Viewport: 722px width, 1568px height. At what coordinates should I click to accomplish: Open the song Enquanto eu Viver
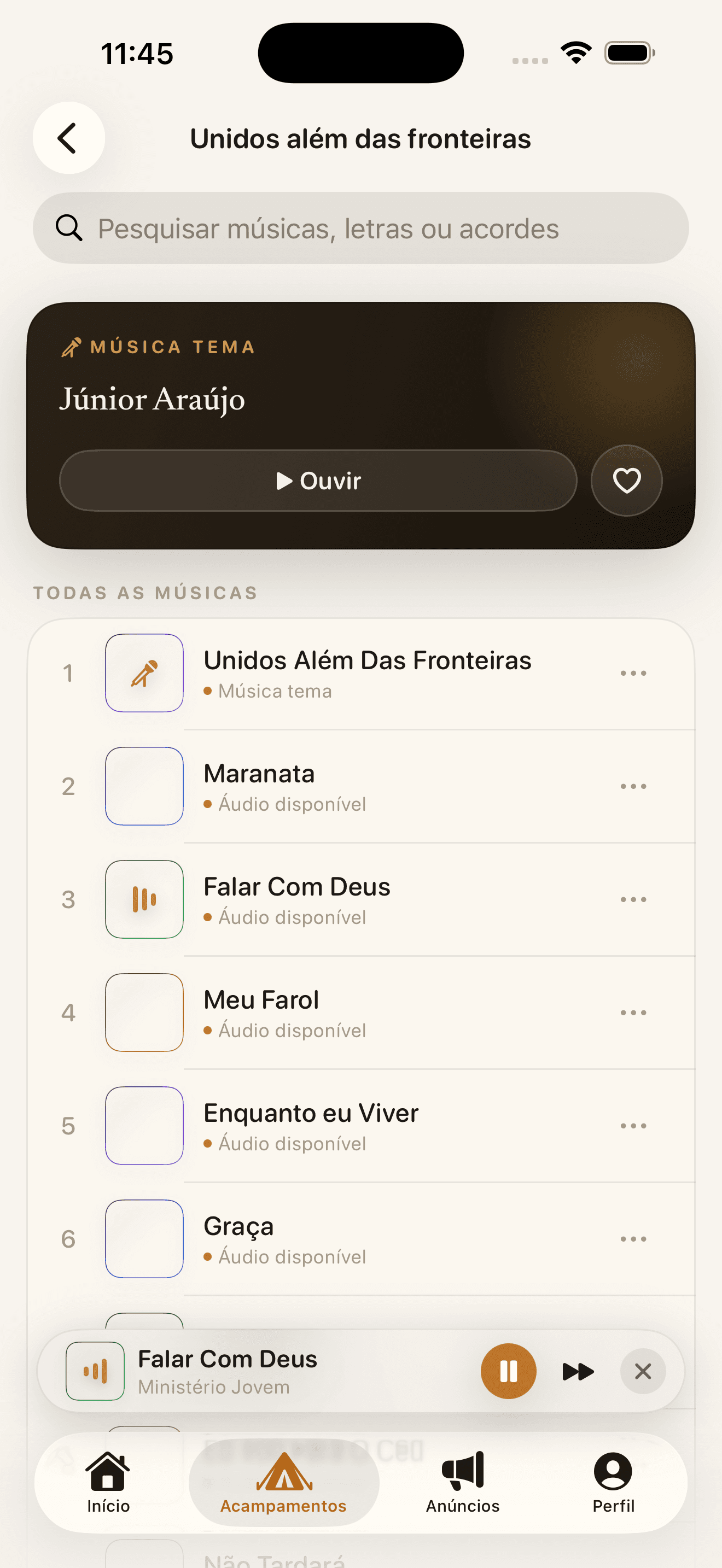[361, 1126]
